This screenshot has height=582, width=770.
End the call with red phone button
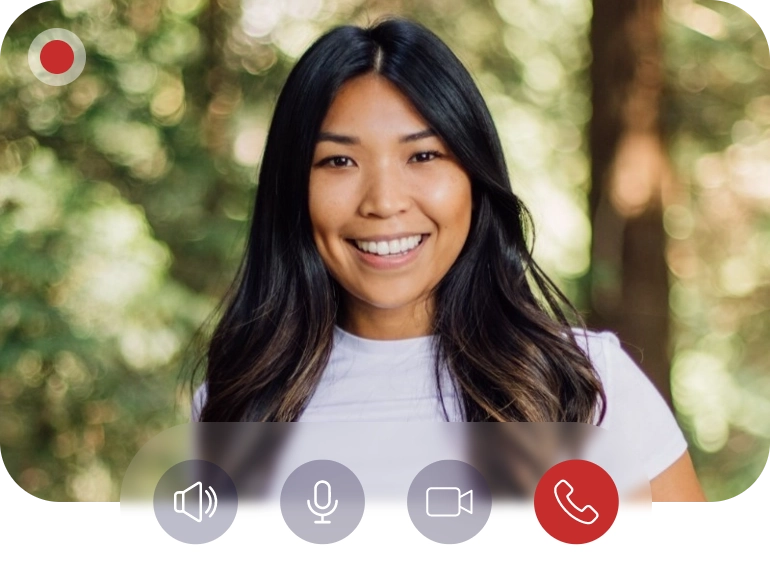[576, 502]
